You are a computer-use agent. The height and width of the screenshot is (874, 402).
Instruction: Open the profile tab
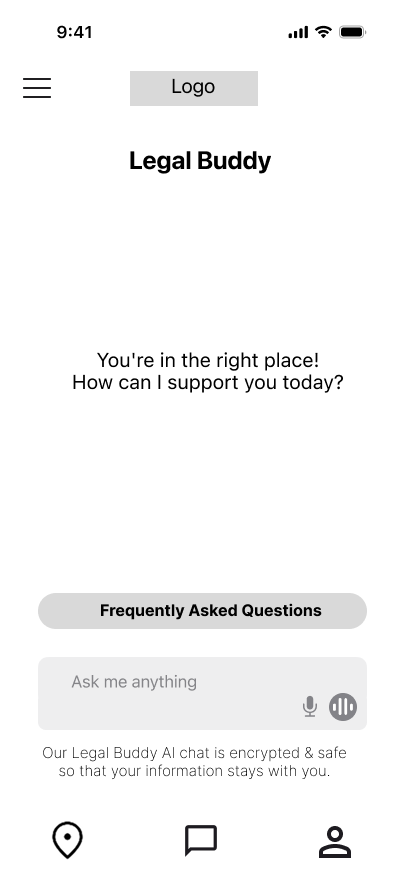pos(335,842)
